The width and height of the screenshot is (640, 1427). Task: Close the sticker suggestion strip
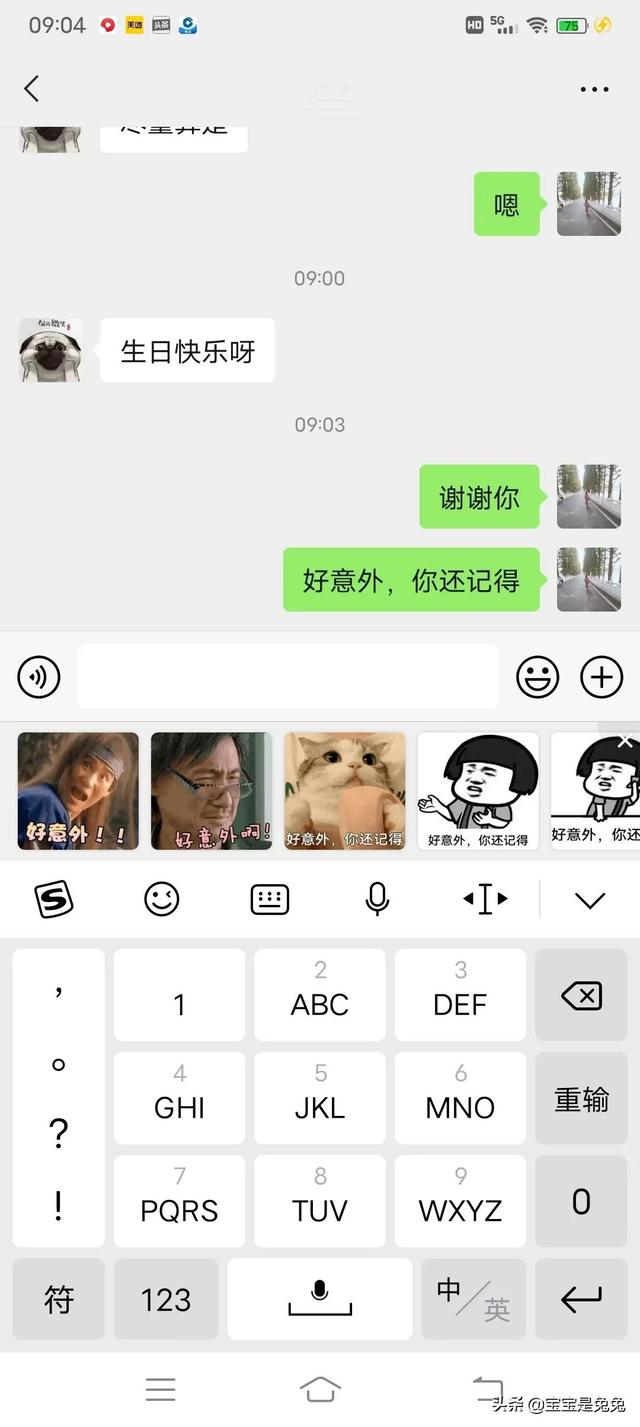point(625,741)
